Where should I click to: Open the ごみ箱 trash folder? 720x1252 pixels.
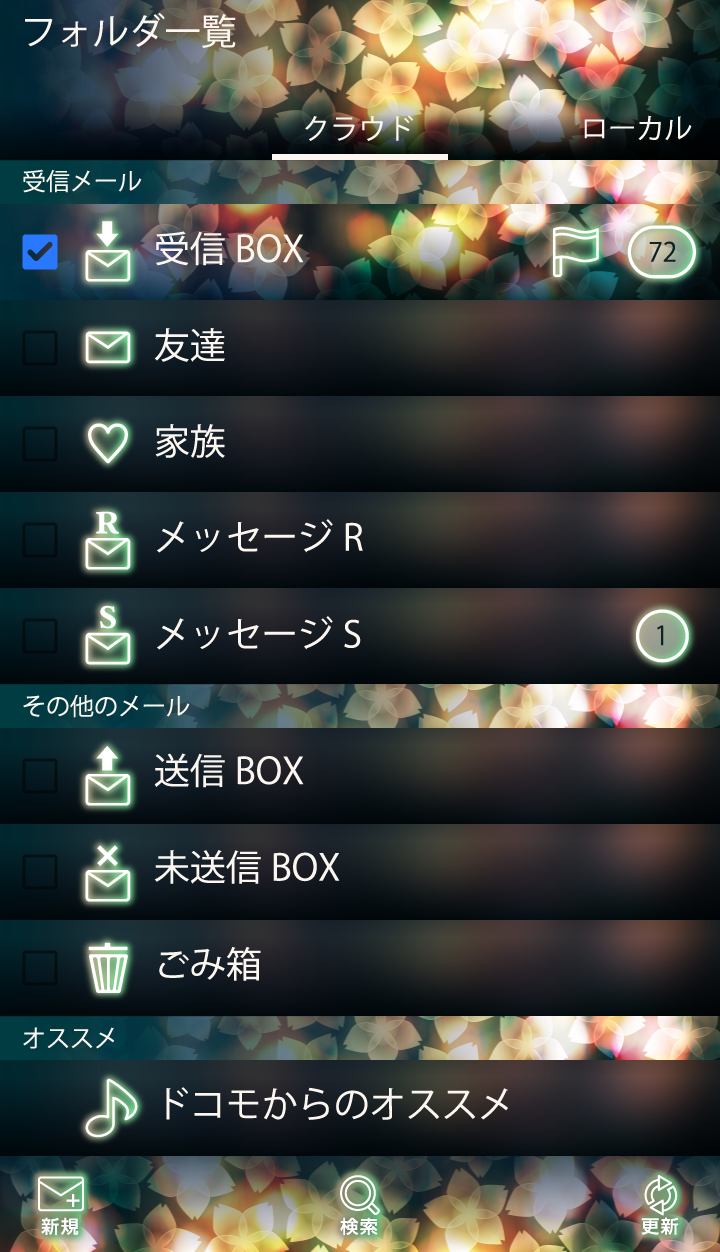(x=210, y=965)
